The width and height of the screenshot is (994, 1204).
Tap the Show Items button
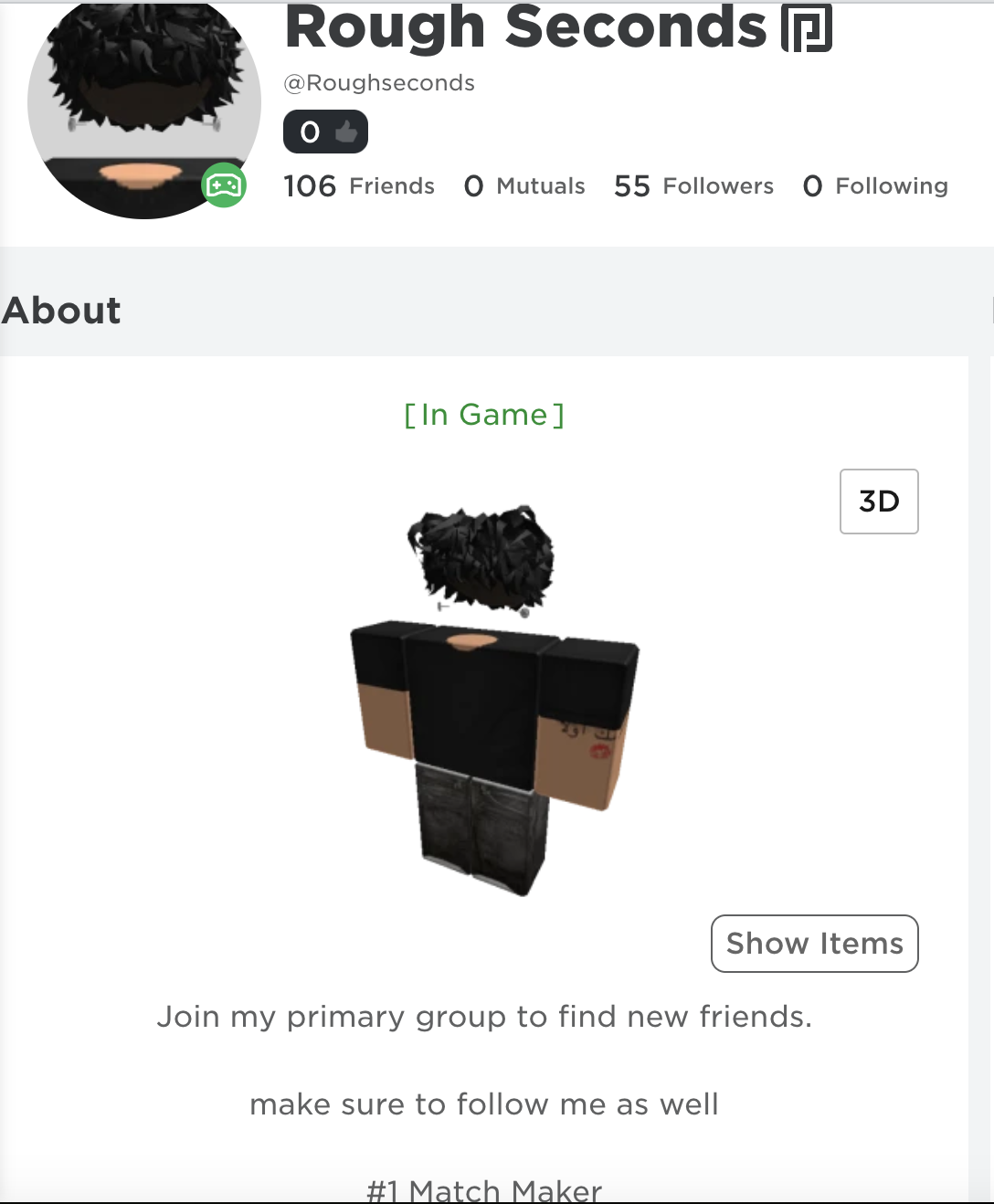point(814,944)
